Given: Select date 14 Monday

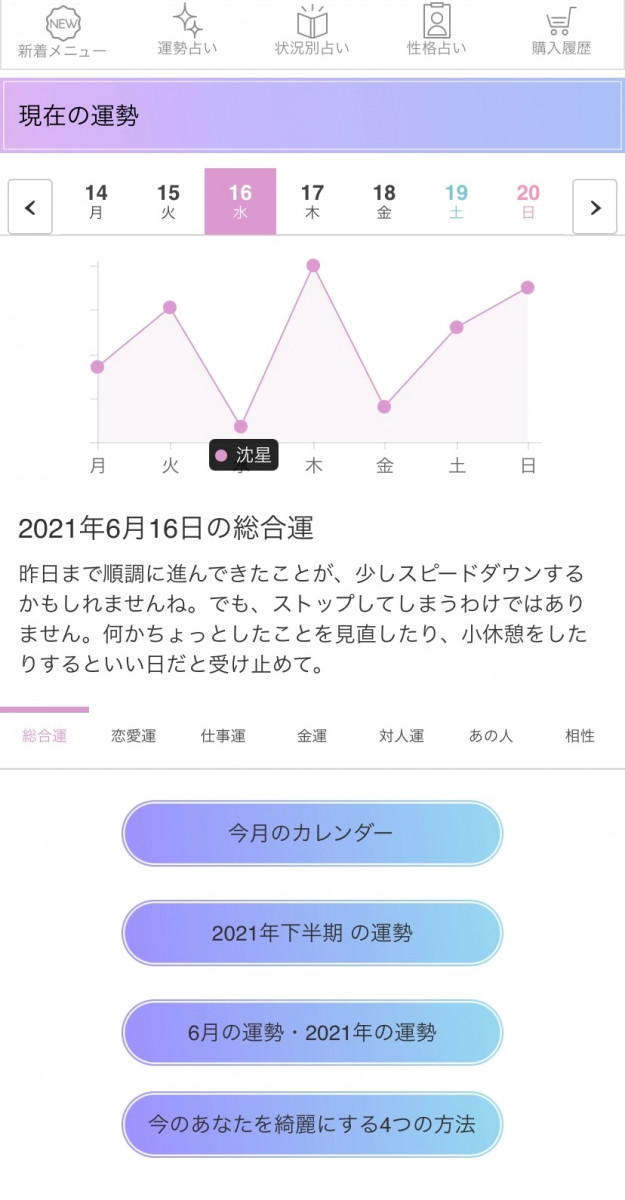Looking at the screenshot, I should click(96, 201).
